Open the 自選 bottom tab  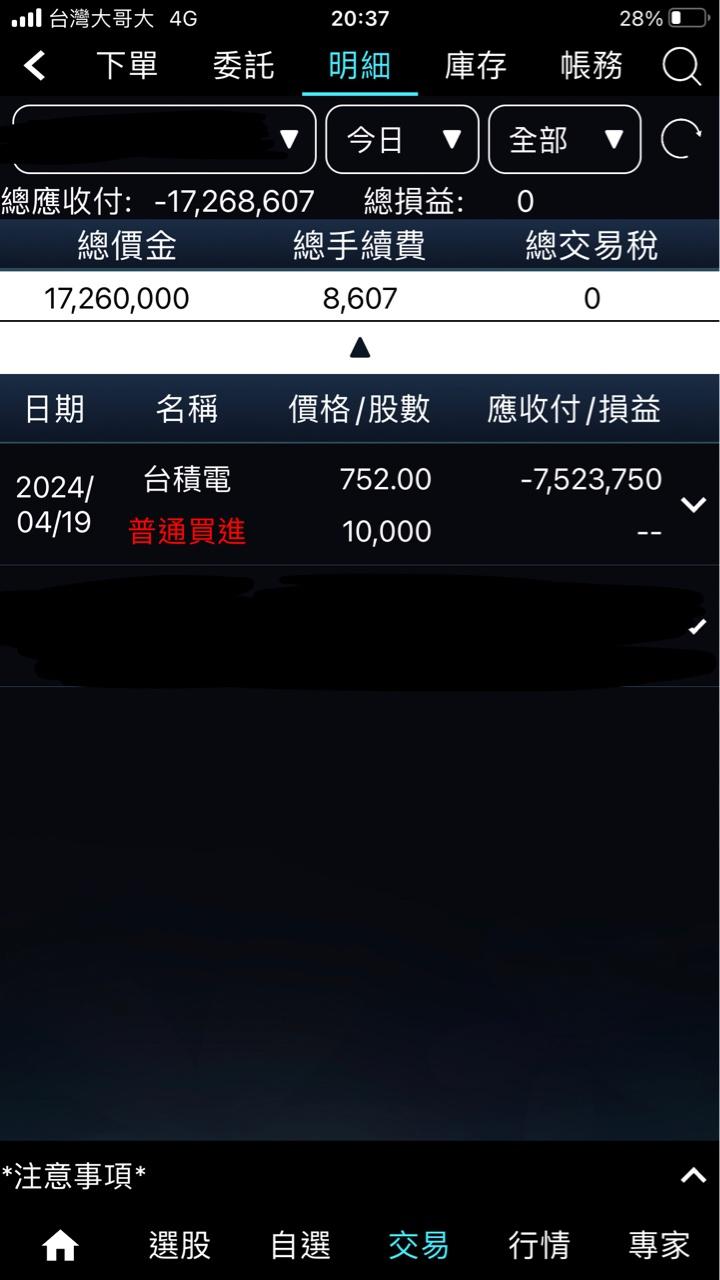click(300, 1246)
